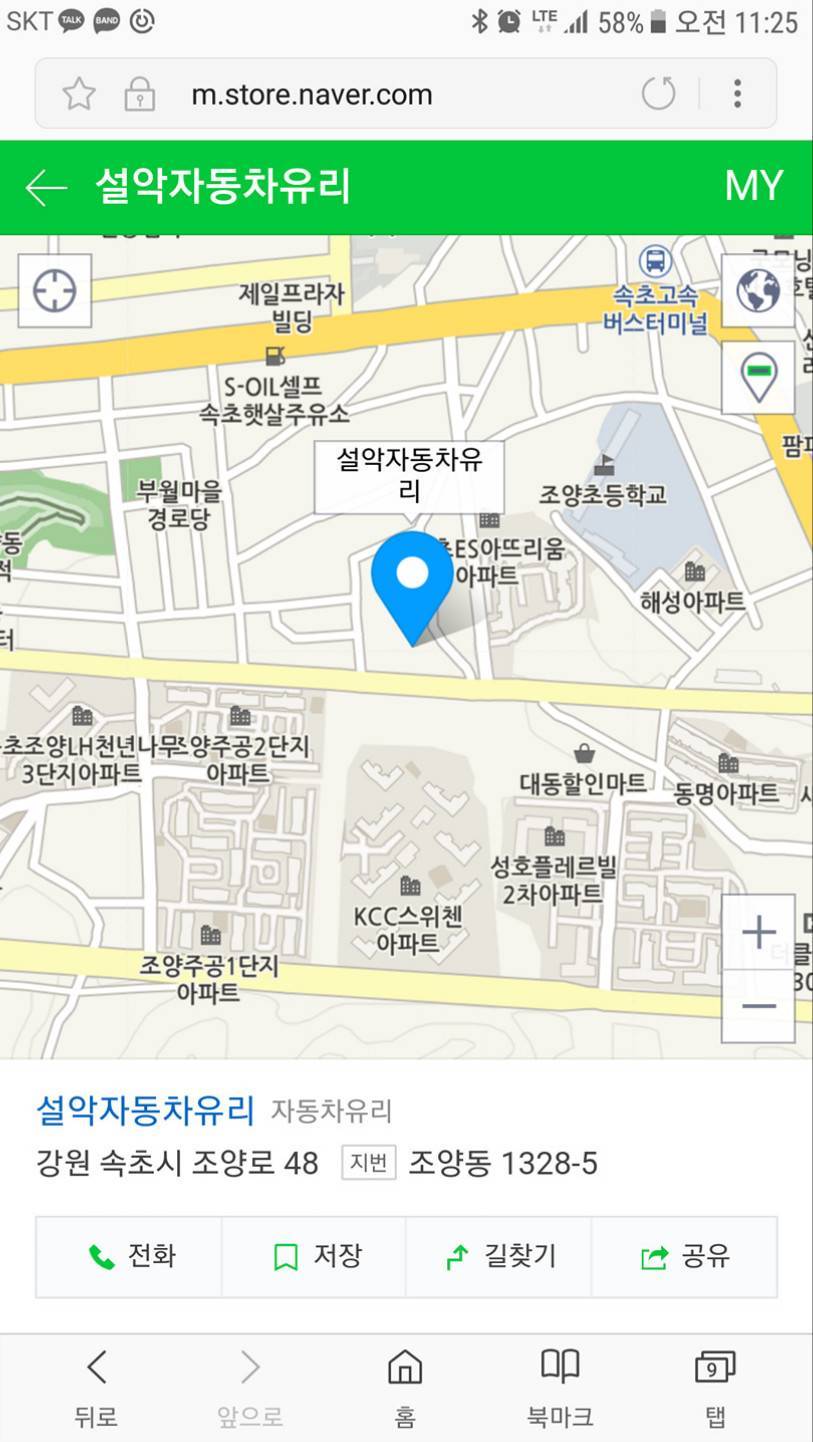Viewport: 813px width, 1442px height.
Task: Tap the address bar URL
Action: (x=312, y=95)
